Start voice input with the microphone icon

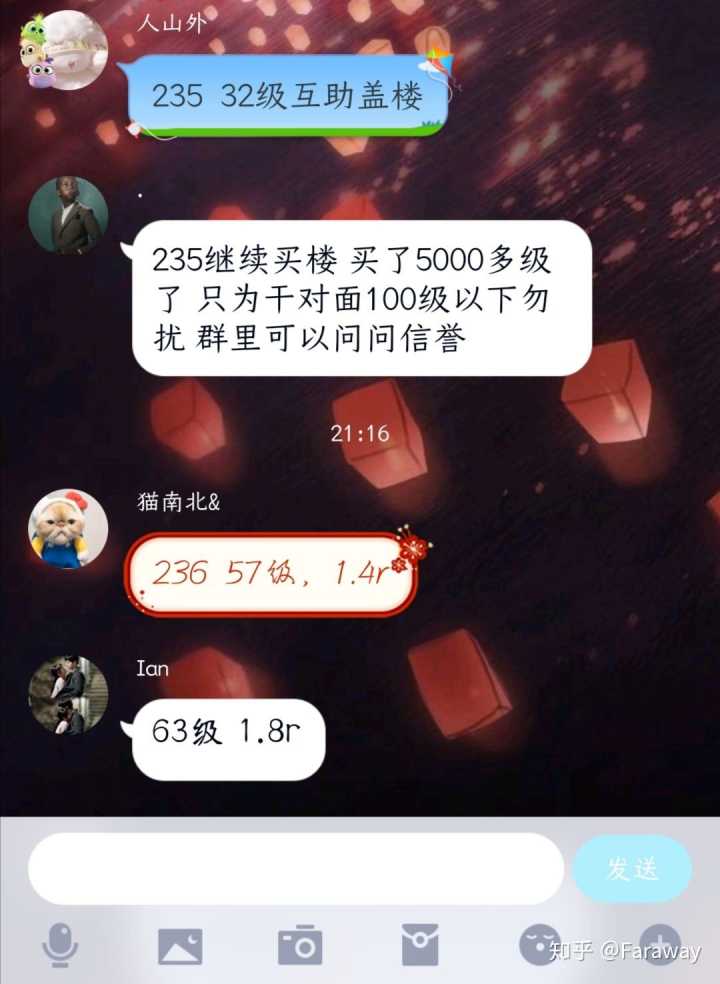[60, 943]
